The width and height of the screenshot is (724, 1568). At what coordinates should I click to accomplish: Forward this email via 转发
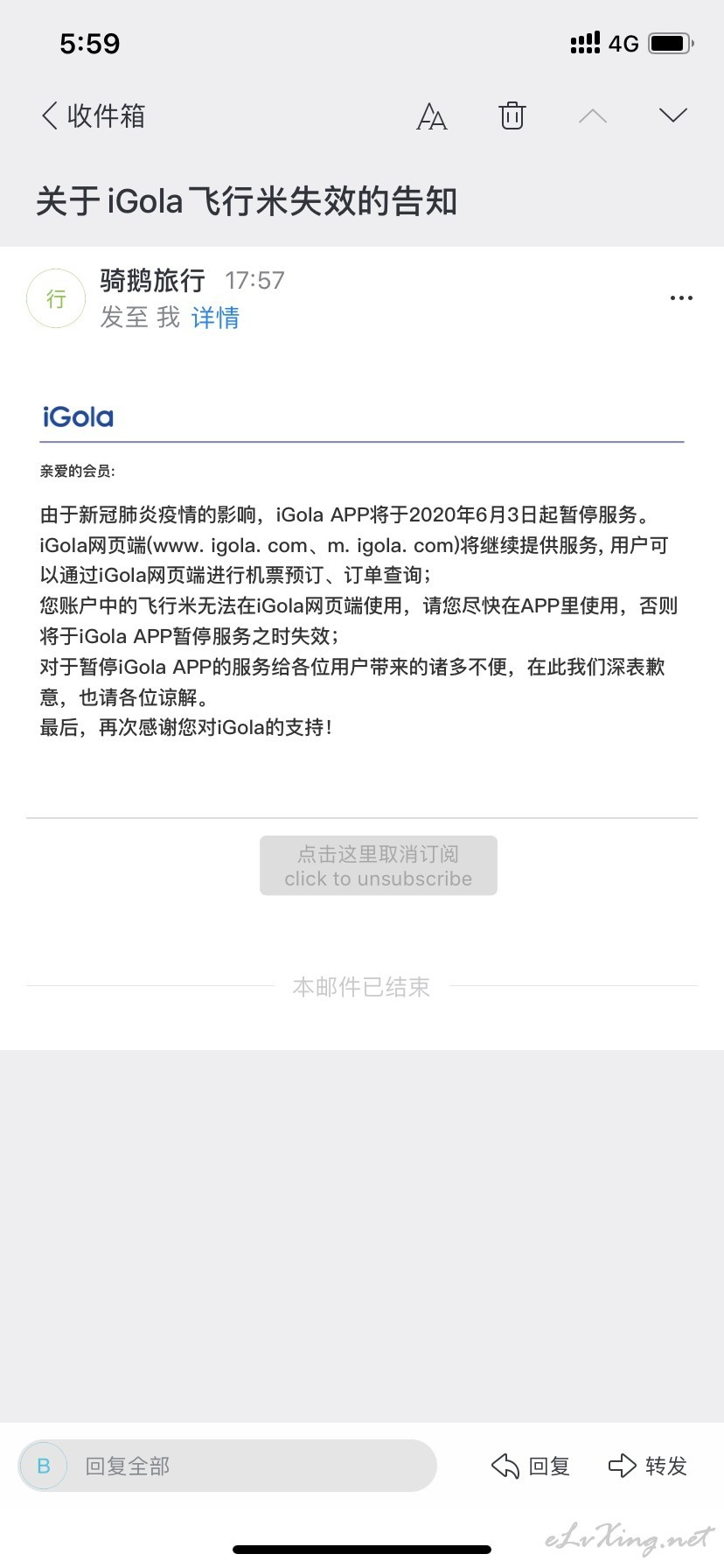pos(648,1466)
